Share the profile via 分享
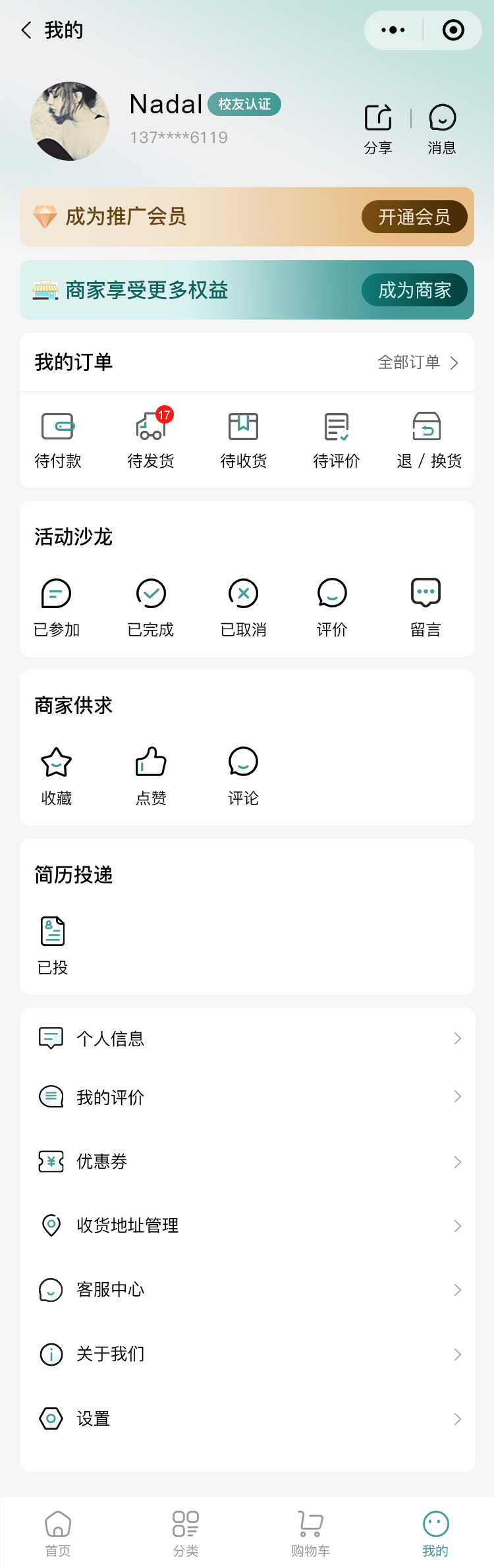Screen dimensions: 494x1568 click(378, 128)
